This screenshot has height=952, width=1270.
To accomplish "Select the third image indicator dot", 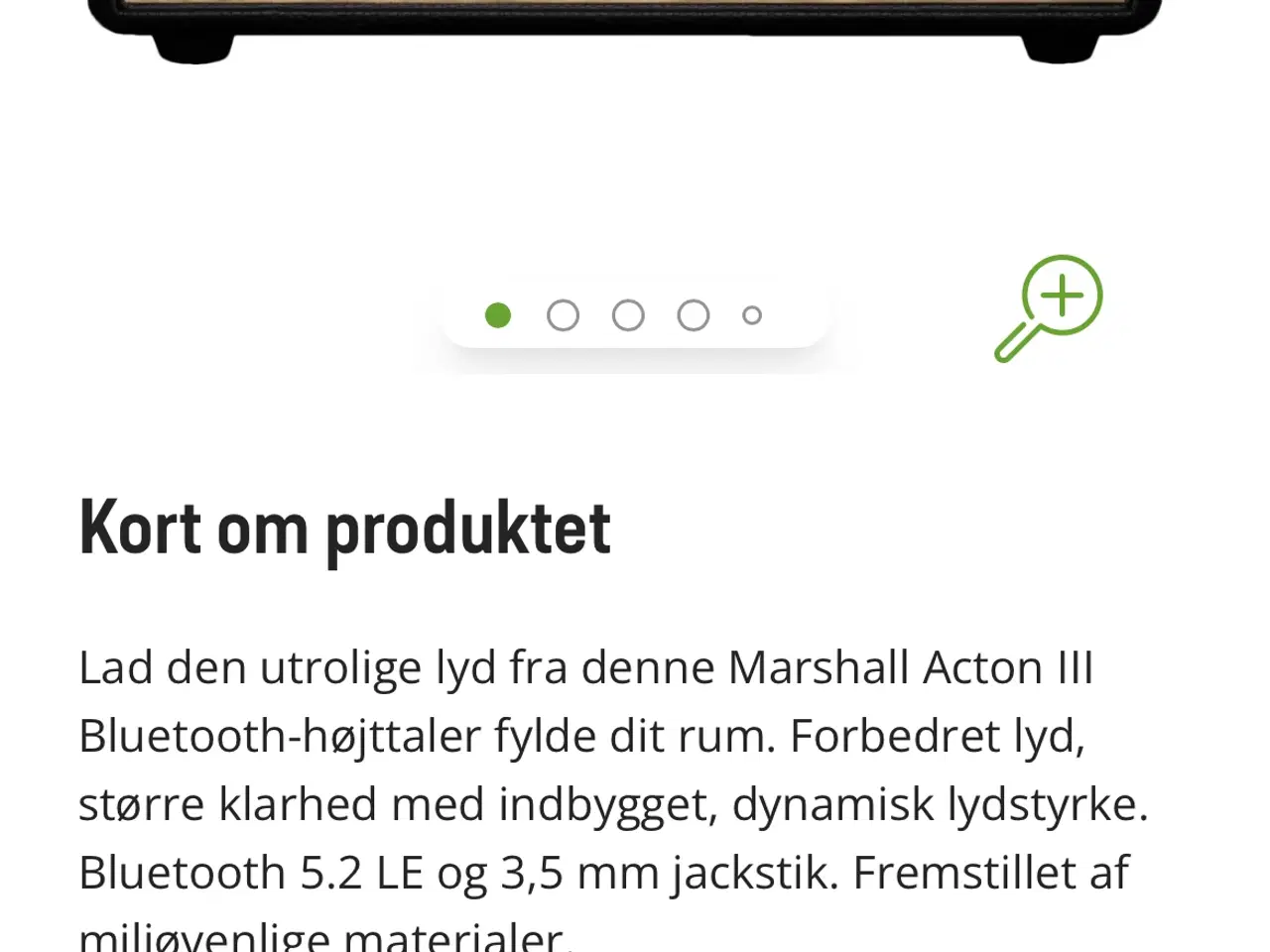I will [628, 315].
